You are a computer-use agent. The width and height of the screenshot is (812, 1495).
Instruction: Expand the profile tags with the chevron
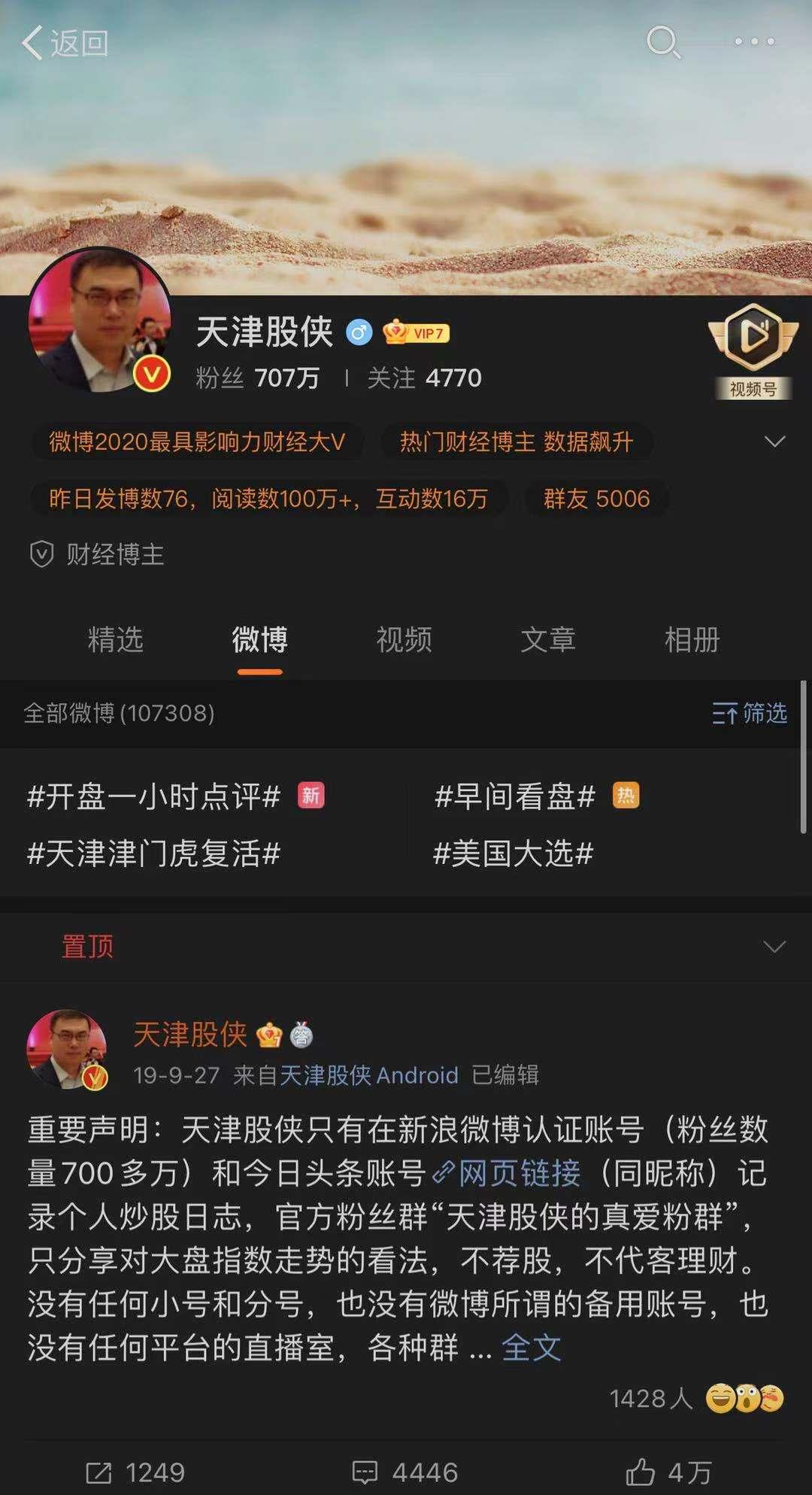(774, 442)
